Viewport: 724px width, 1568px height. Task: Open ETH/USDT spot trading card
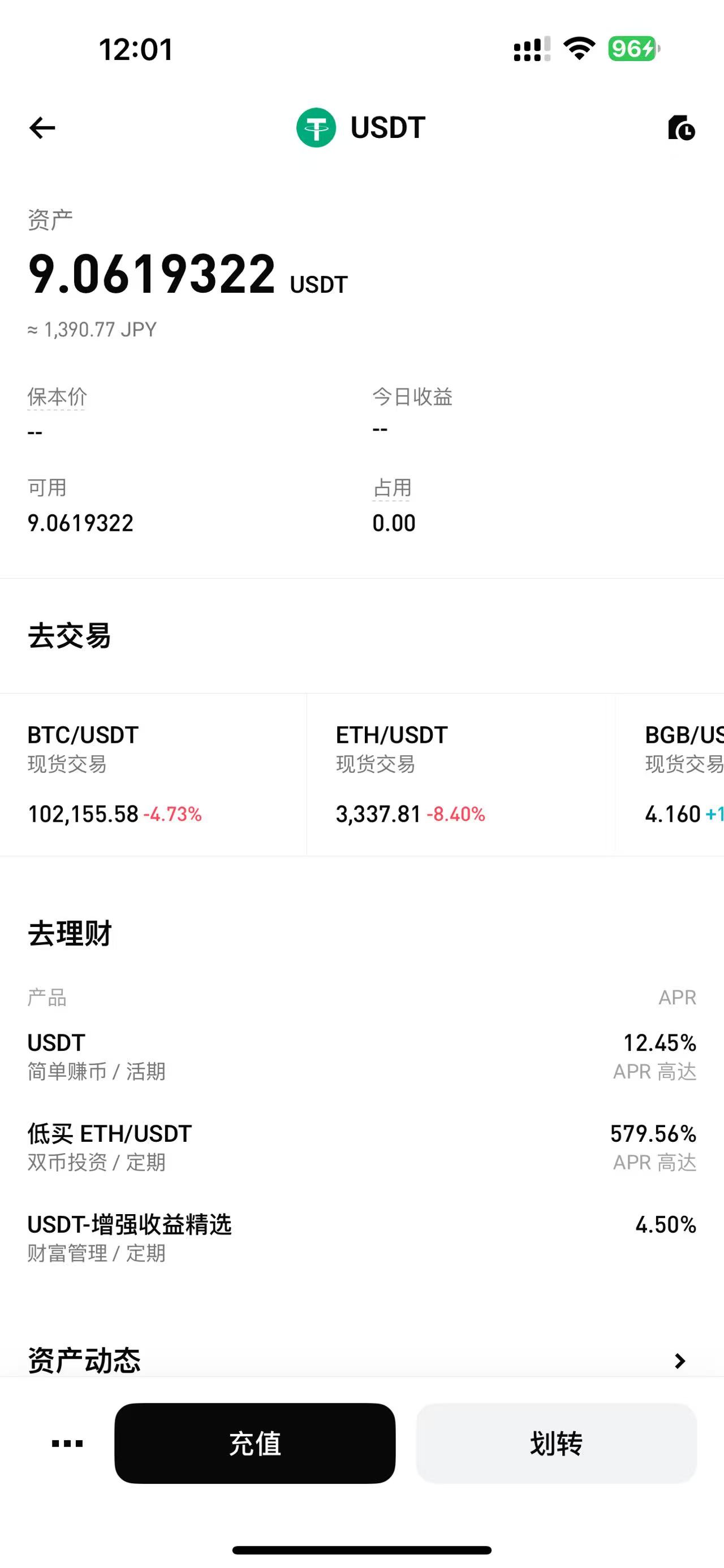460,774
